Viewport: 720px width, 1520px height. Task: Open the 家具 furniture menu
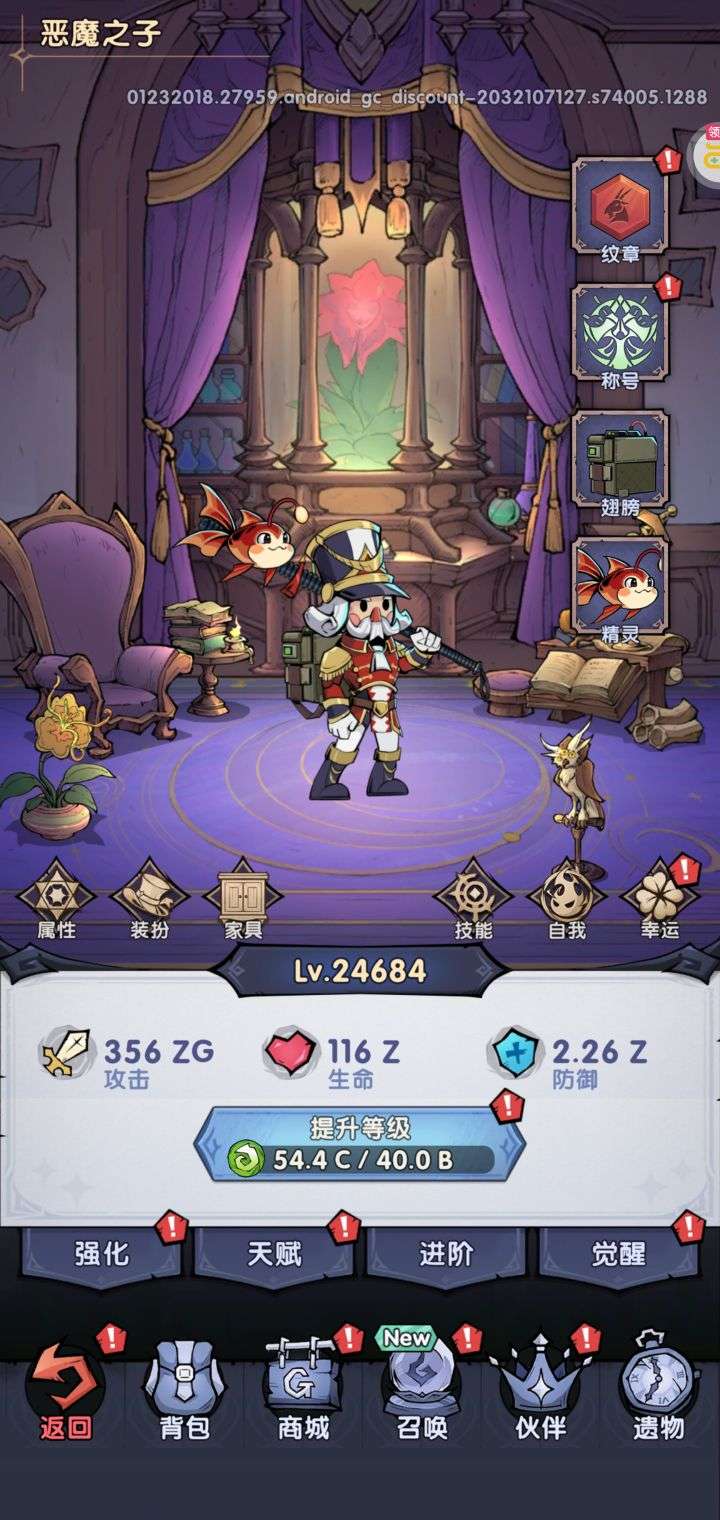[x=242, y=897]
